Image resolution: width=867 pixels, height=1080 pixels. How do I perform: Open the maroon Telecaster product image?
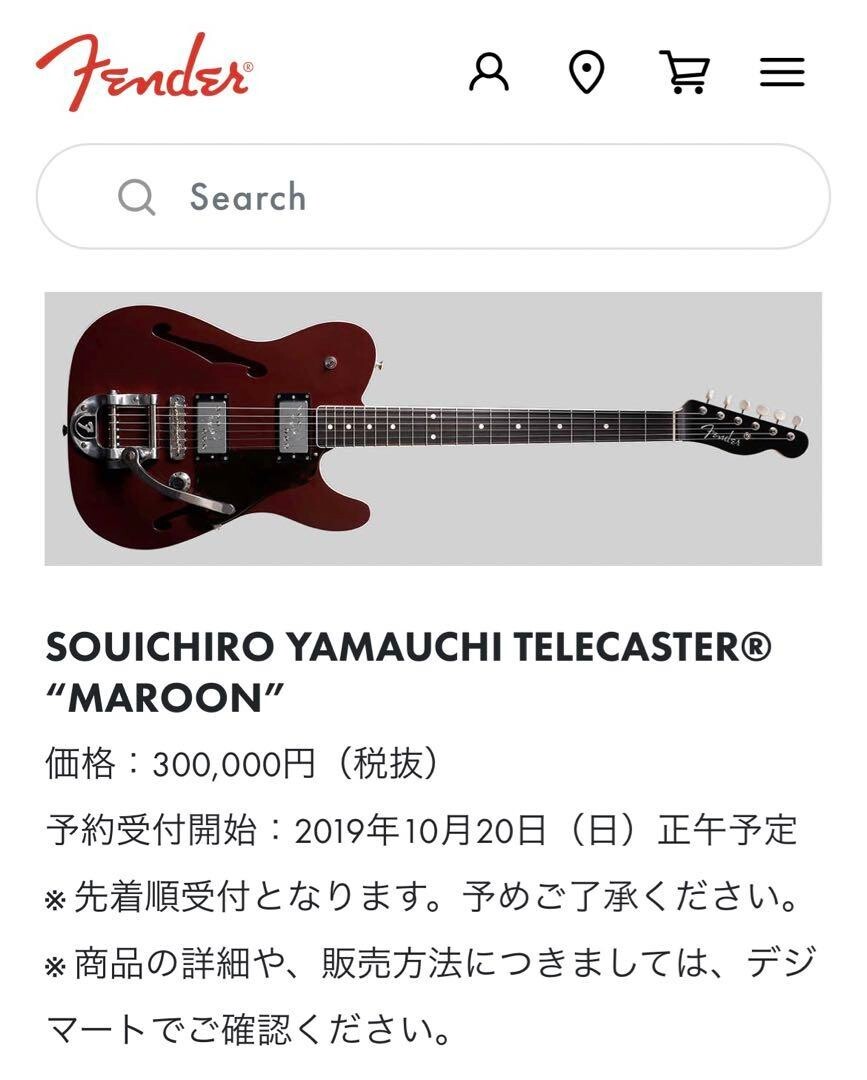(x=433, y=428)
